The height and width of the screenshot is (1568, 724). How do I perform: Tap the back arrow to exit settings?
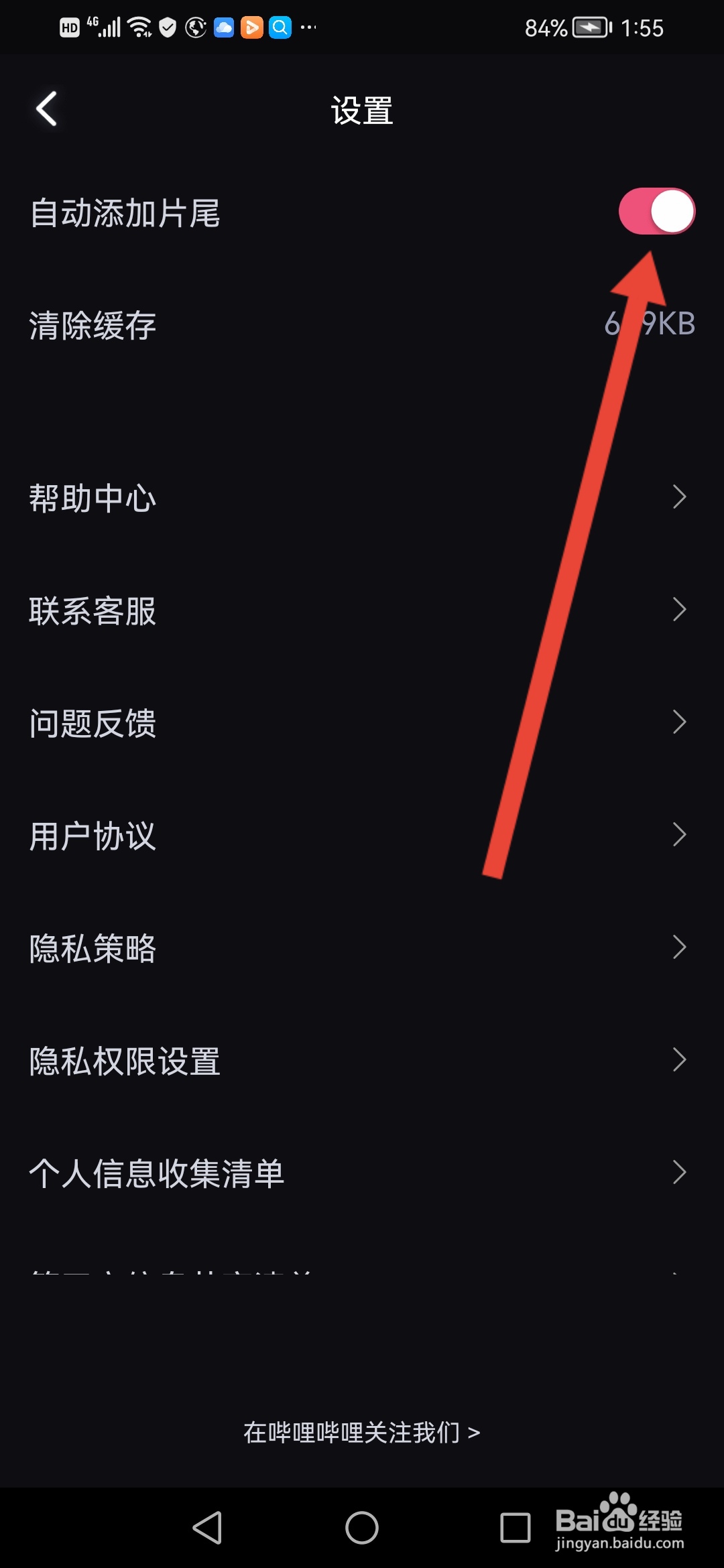coord(44,109)
